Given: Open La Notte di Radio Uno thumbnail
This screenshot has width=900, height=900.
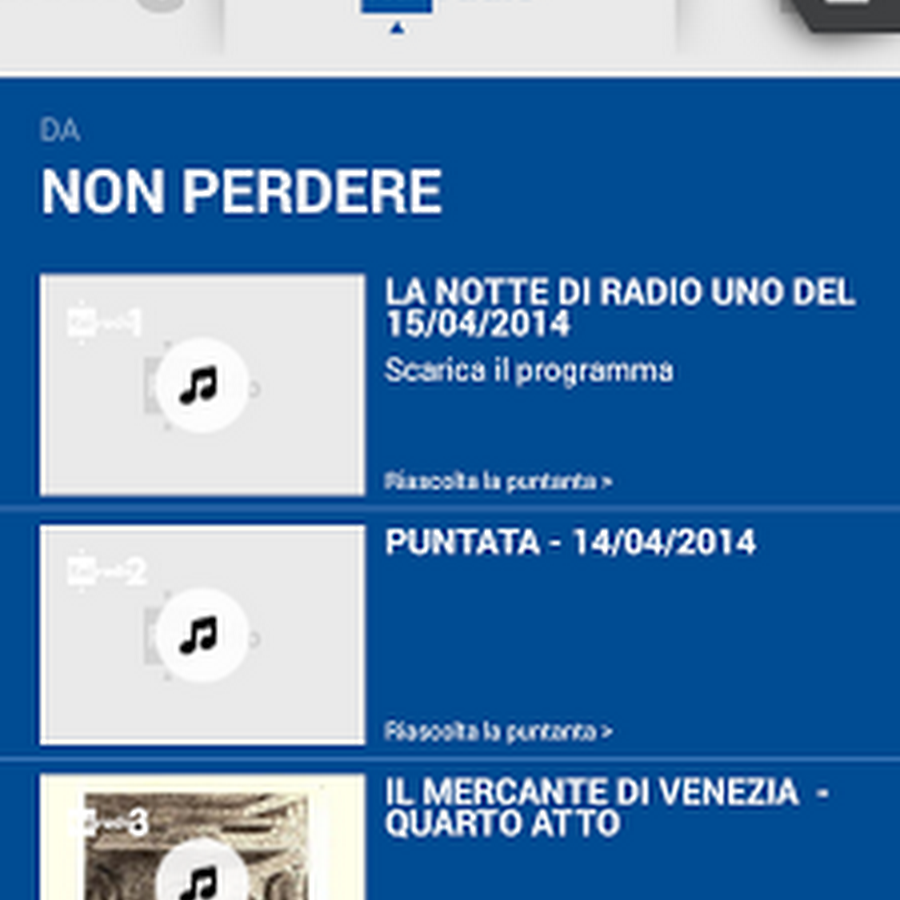Looking at the screenshot, I should [202, 385].
